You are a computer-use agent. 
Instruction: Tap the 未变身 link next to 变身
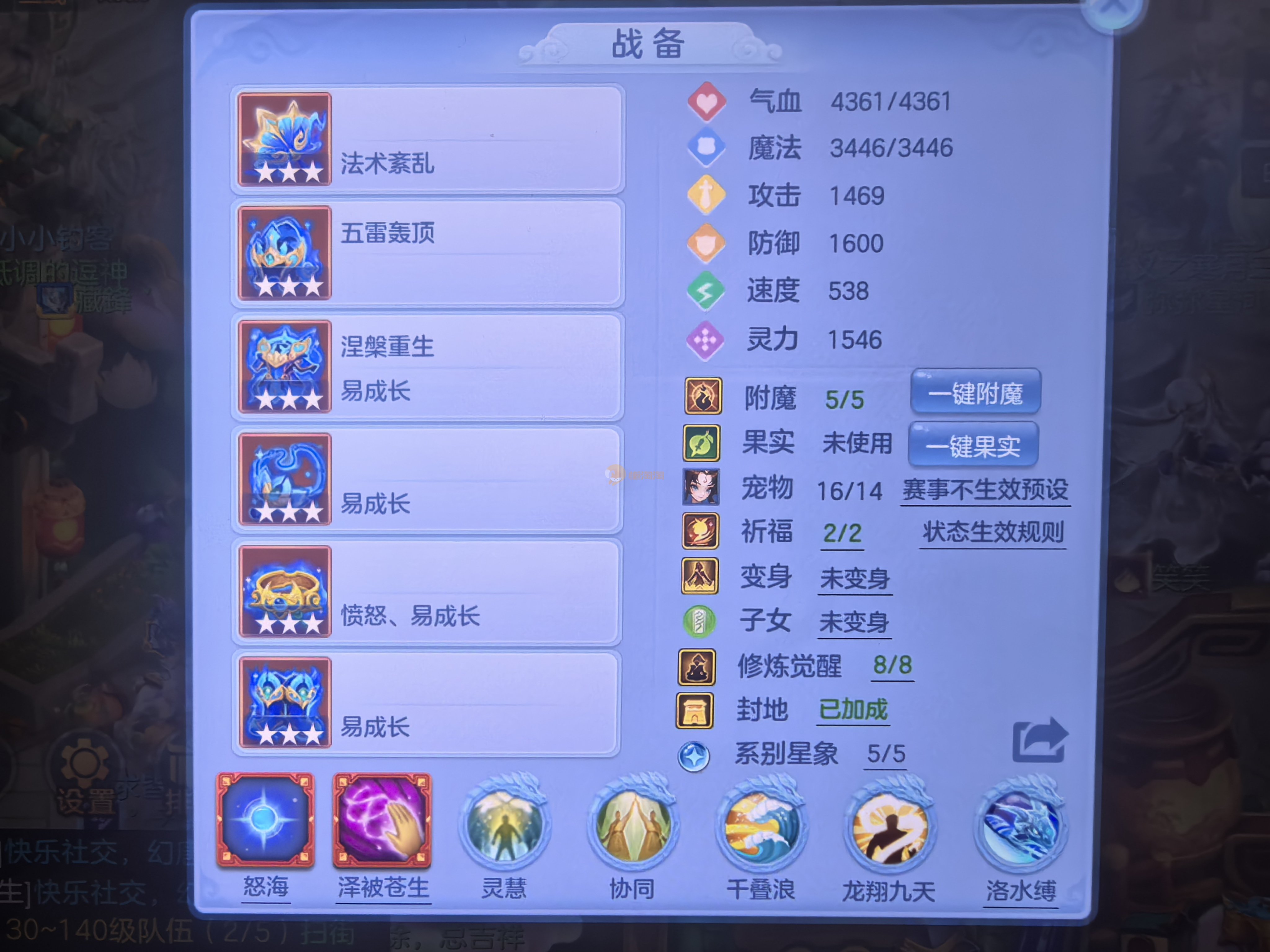855,579
